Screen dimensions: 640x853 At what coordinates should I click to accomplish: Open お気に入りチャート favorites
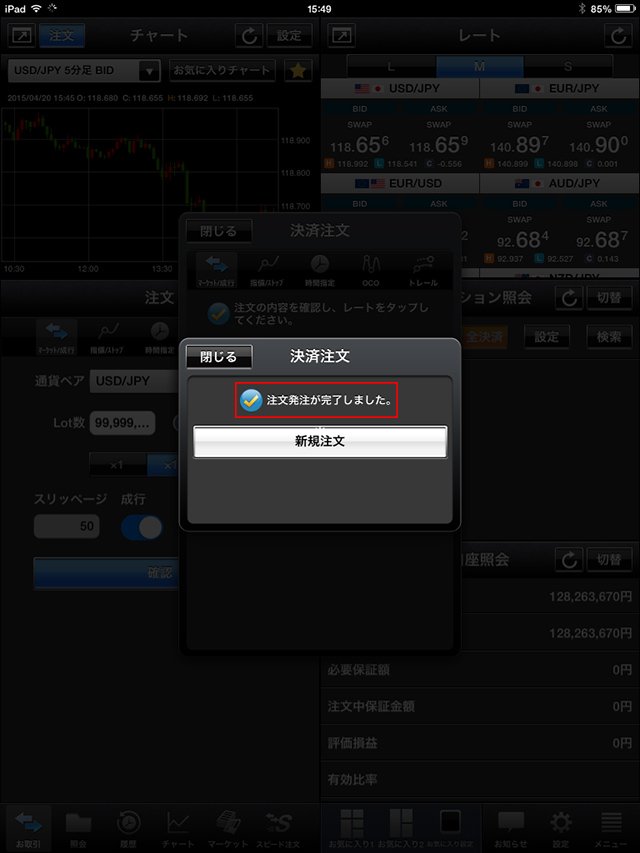pyautogui.click(x=221, y=71)
